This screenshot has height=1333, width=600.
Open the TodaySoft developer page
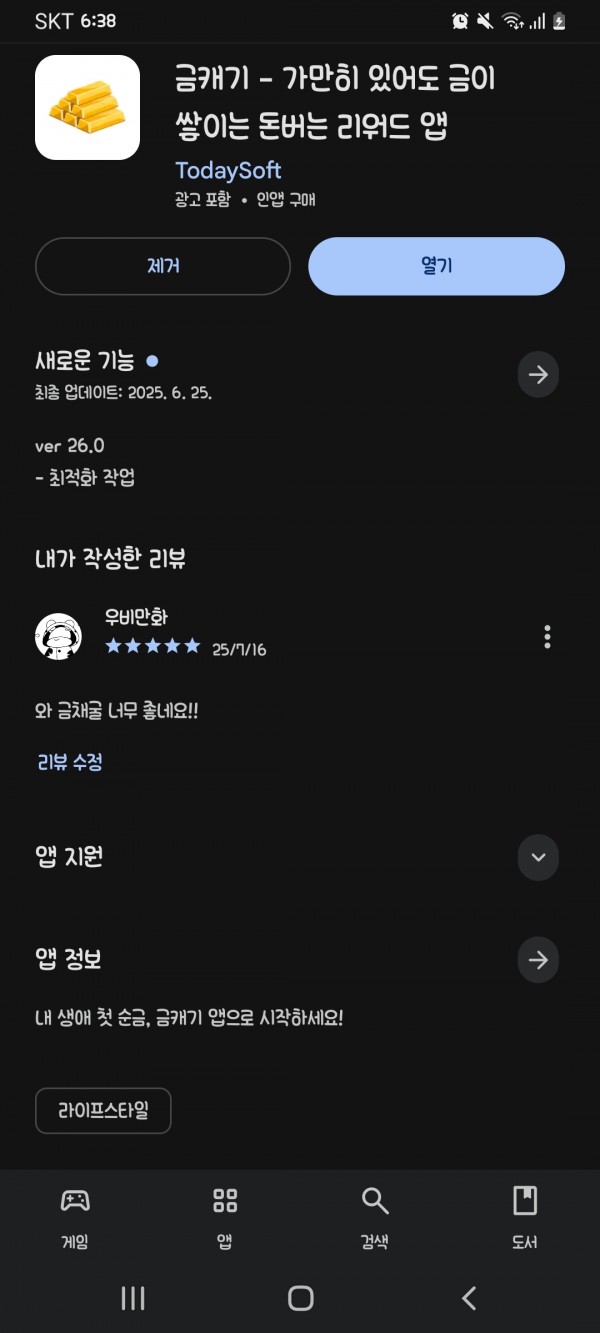(228, 170)
